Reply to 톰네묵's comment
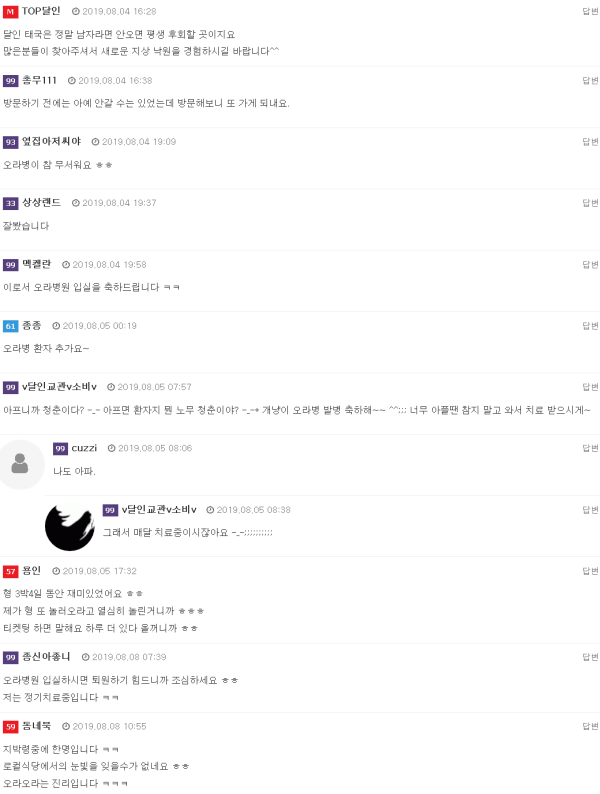Viewport: 600px width, 794px height. (590, 726)
